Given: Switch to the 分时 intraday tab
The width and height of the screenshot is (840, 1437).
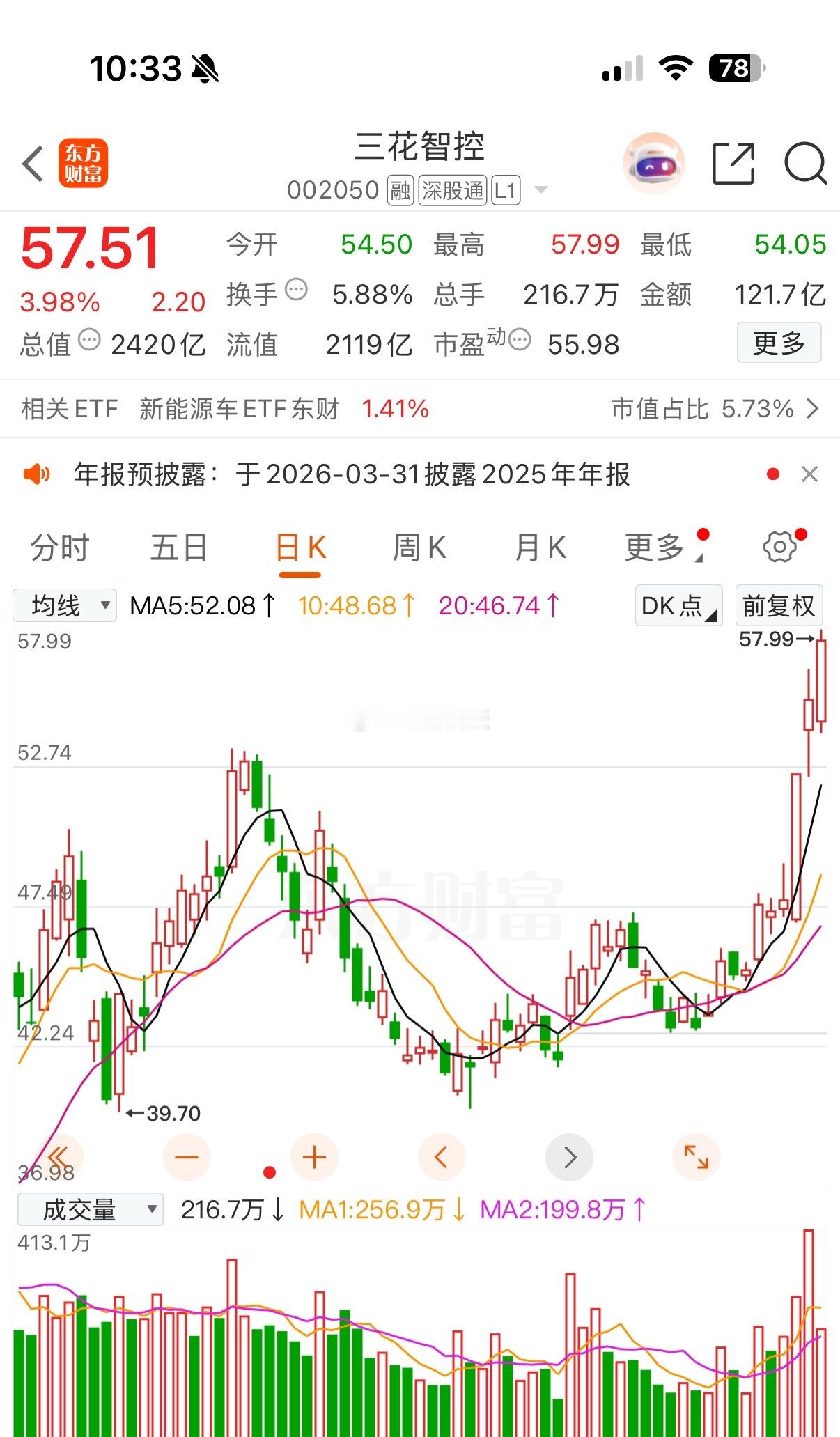Looking at the screenshot, I should click(x=60, y=547).
